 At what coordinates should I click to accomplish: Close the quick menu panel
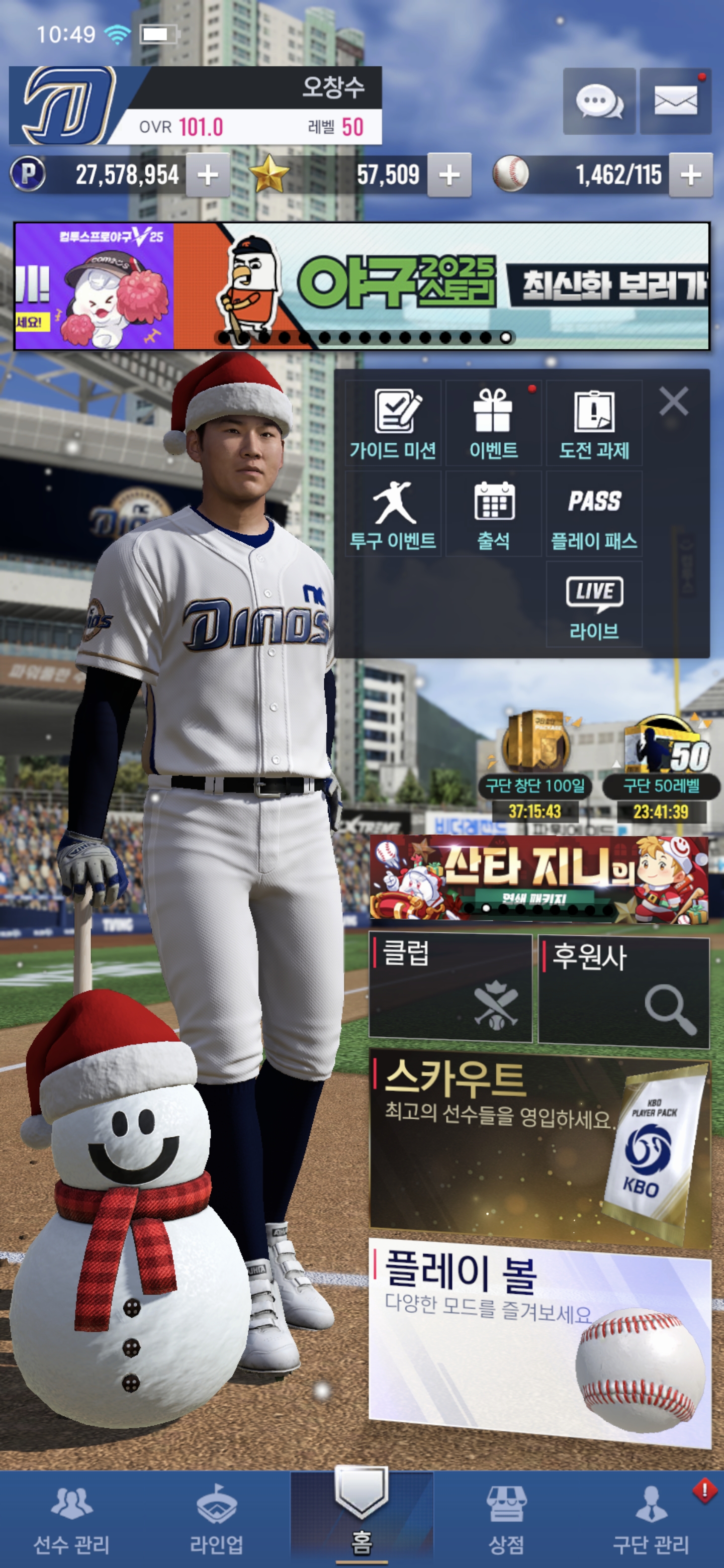click(x=673, y=402)
